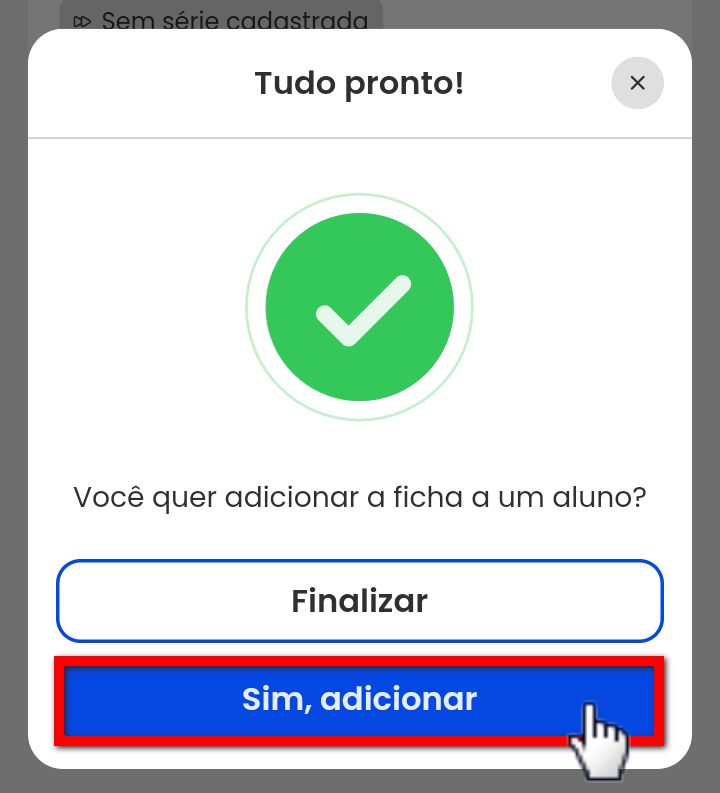Close the Tudo pronto dialog

637,83
